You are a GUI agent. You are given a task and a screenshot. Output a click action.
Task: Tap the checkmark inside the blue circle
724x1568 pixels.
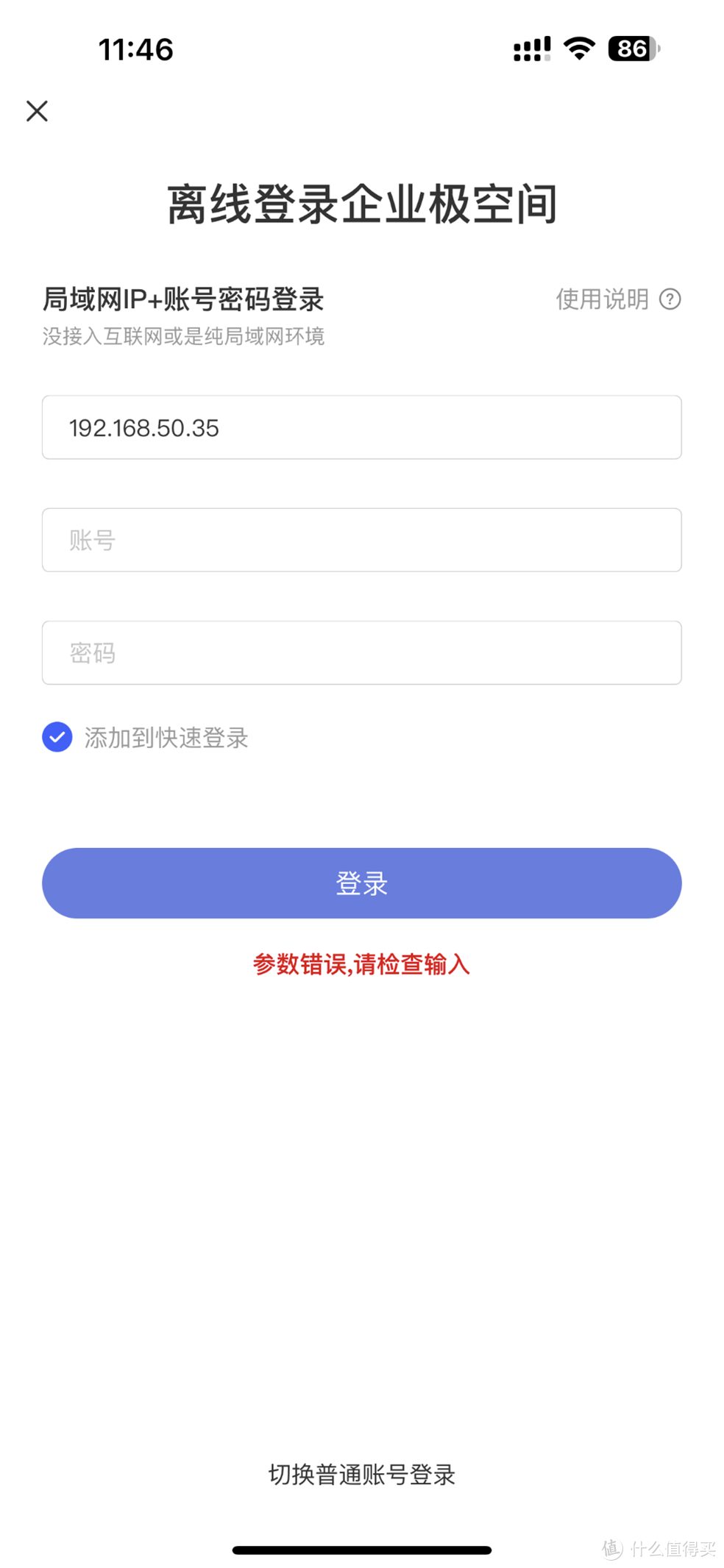click(57, 737)
